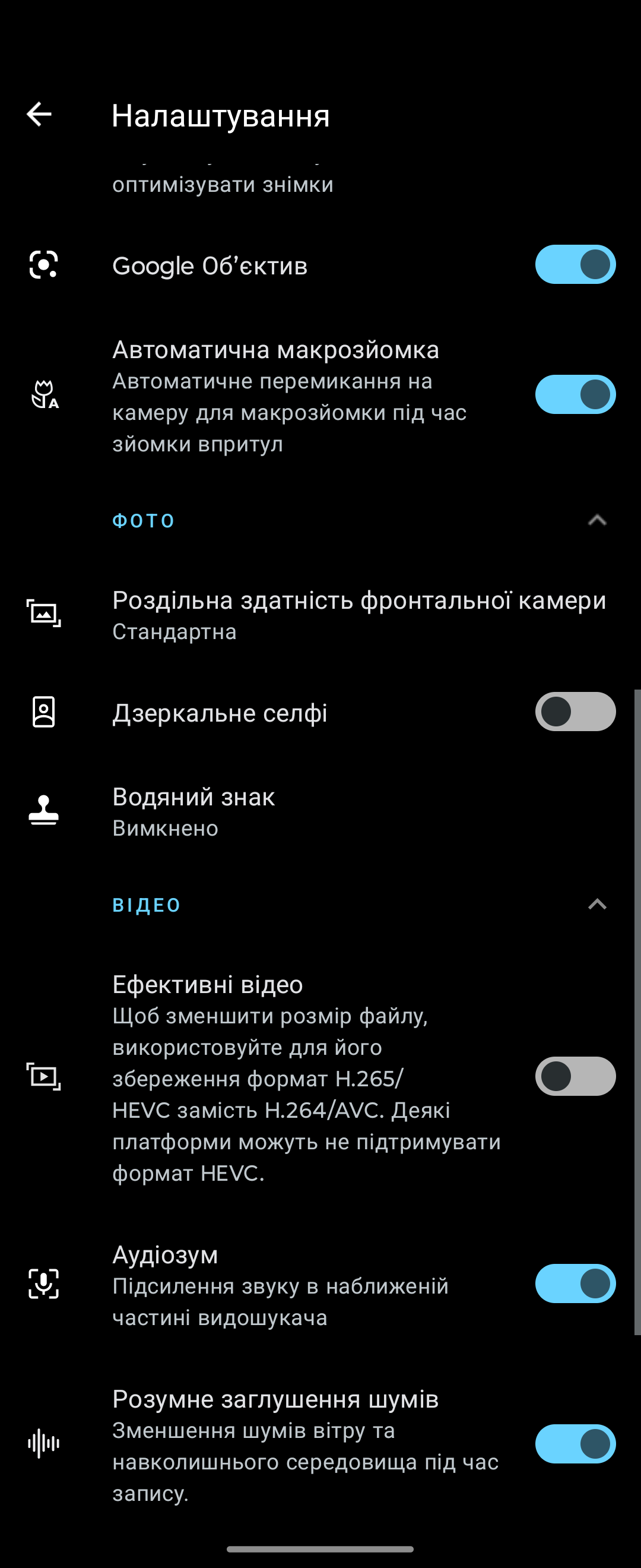Collapse the ФОТО section
Screen dimensions: 641x1568
[596, 520]
